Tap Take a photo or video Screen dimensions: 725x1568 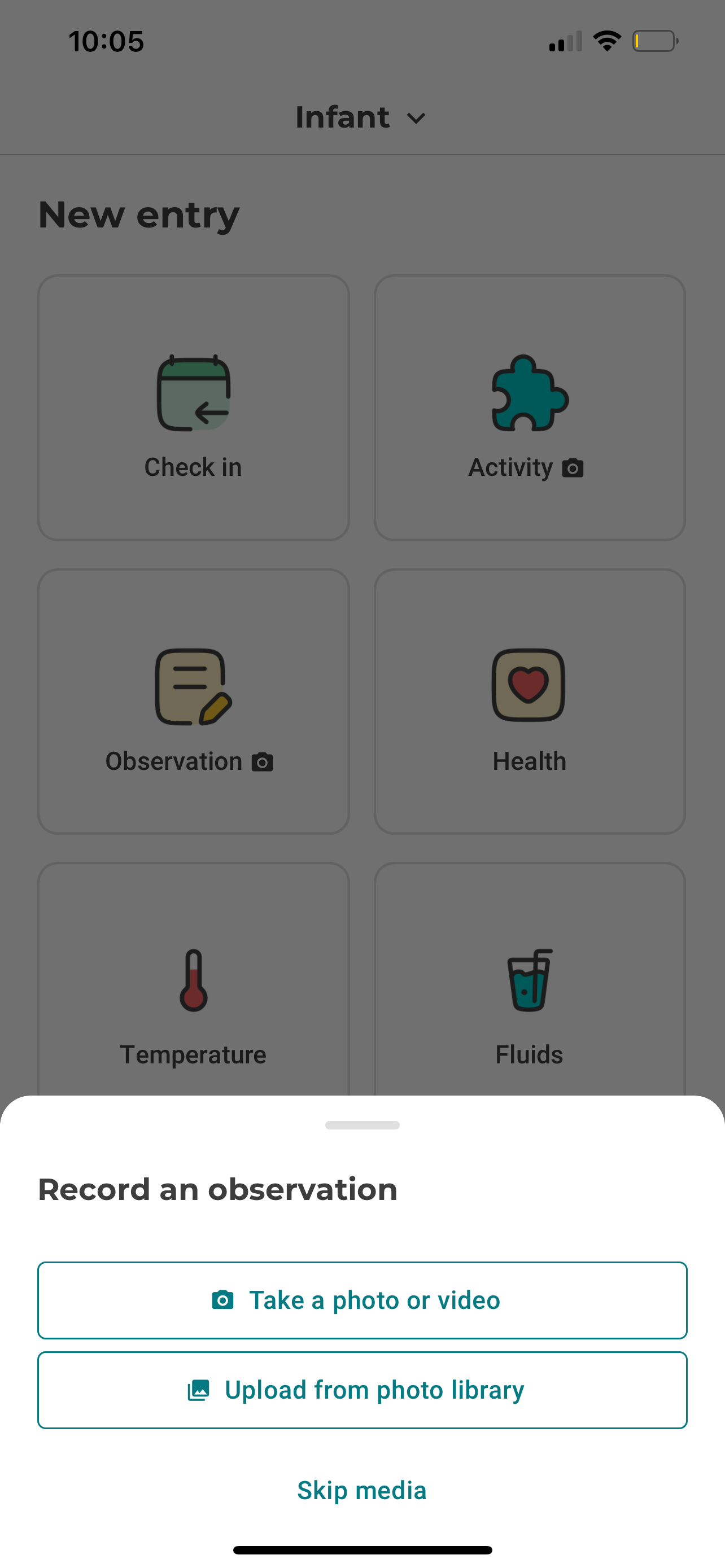[x=362, y=1300]
